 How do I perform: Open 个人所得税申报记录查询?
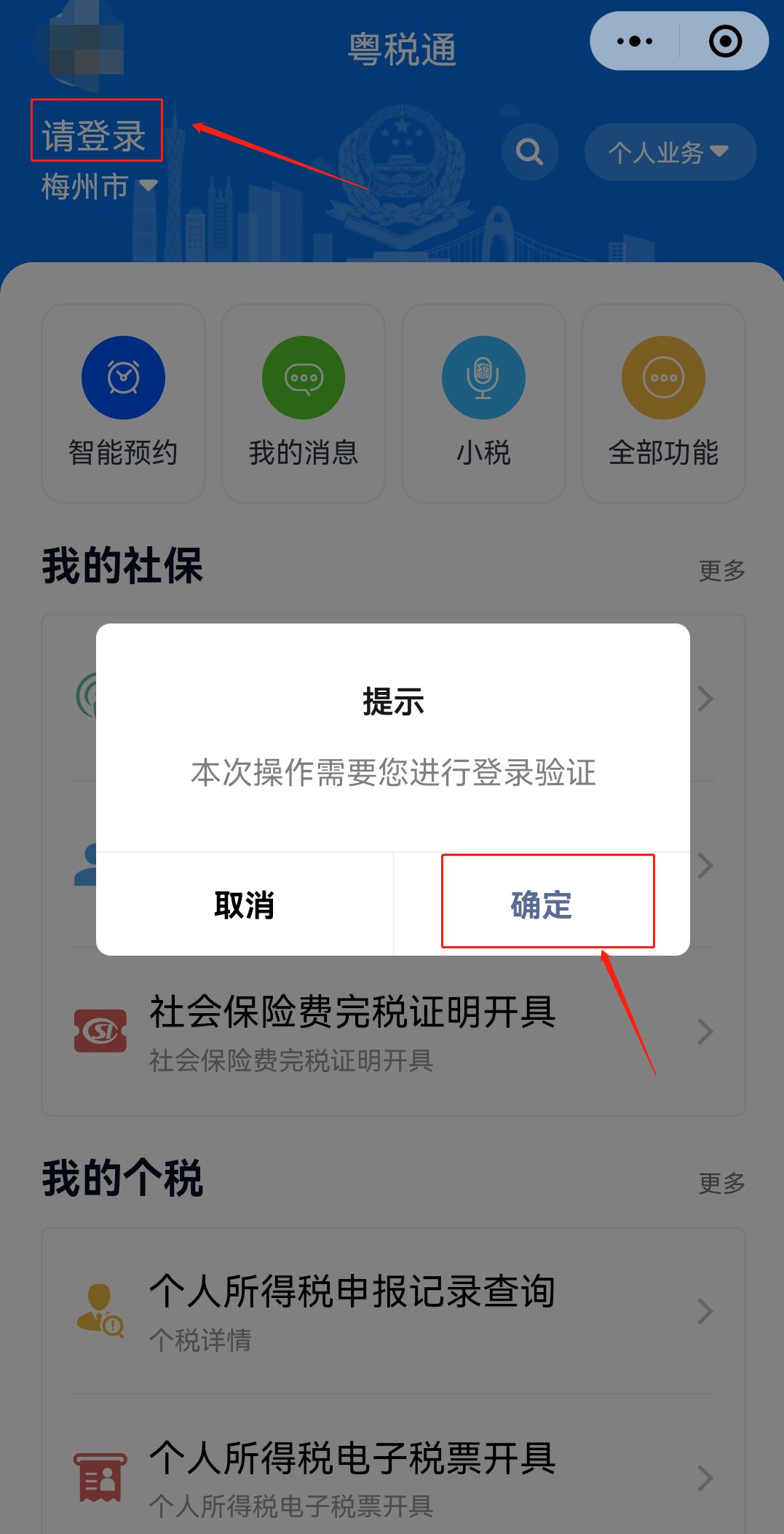393,1311
